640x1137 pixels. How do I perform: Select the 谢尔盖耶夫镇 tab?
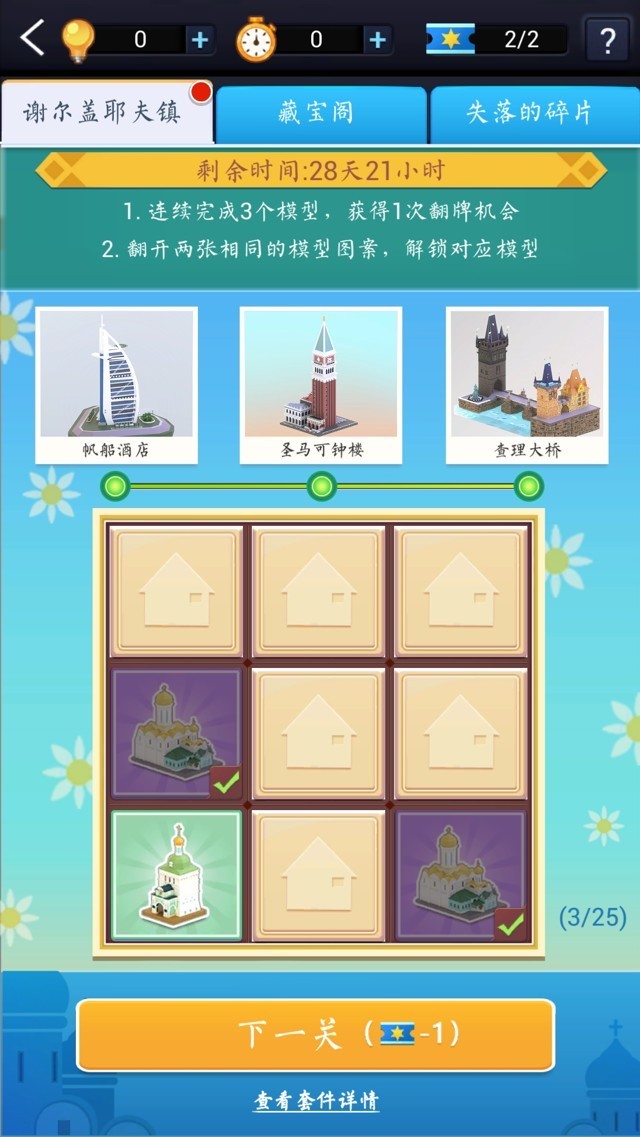pos(103,112)
